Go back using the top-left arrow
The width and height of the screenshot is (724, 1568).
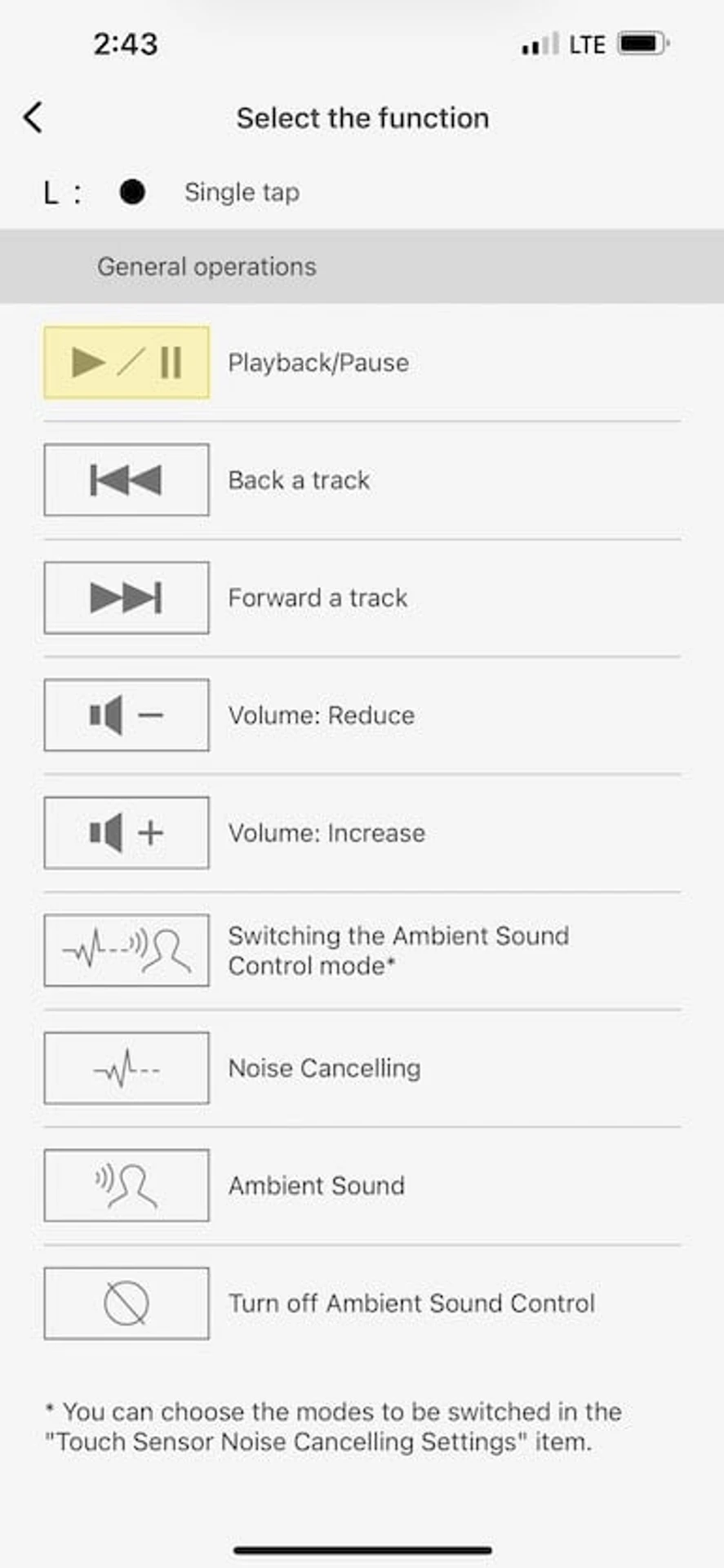click(x=33, y=118)
